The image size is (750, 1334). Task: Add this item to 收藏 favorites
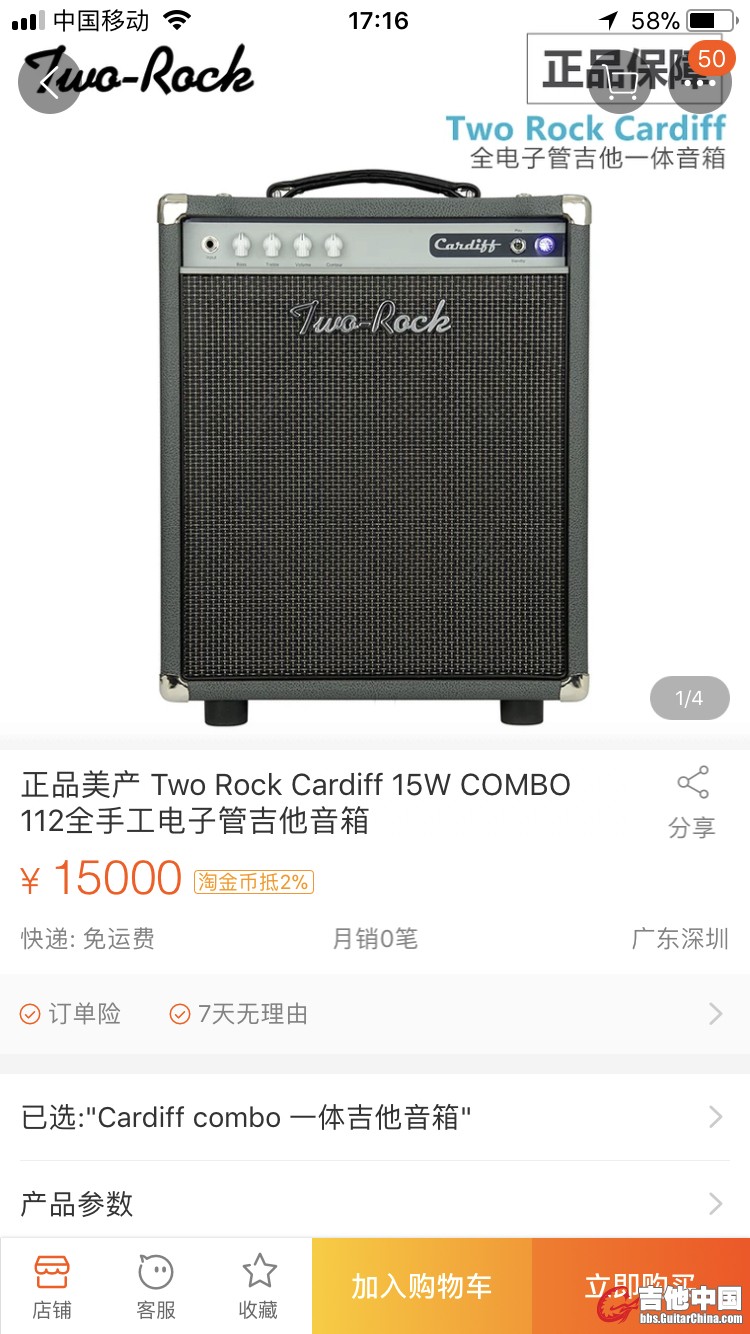259,1287
